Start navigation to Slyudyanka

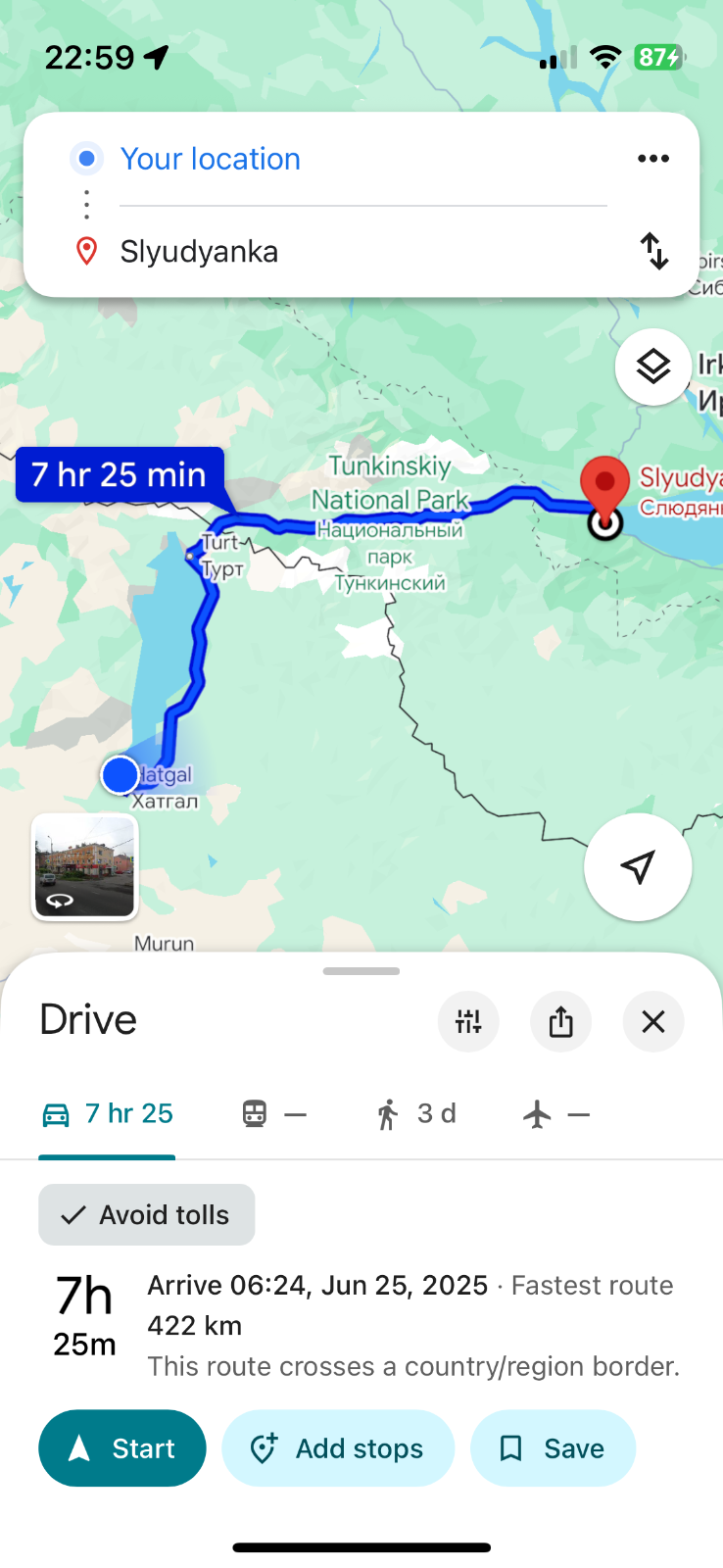tap(122, 1448)
